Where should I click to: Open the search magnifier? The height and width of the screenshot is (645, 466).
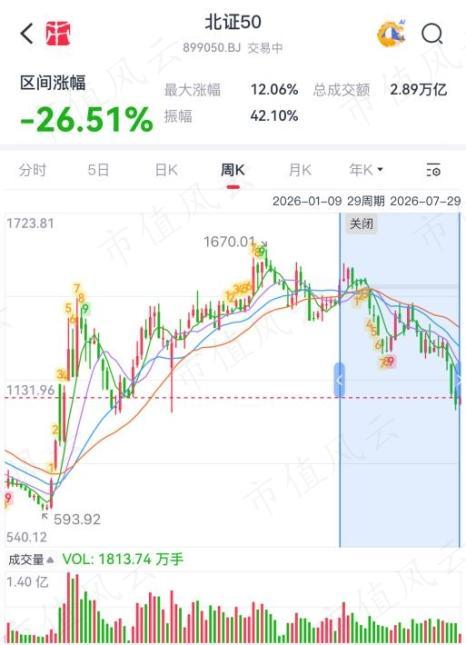click(432, 34)
